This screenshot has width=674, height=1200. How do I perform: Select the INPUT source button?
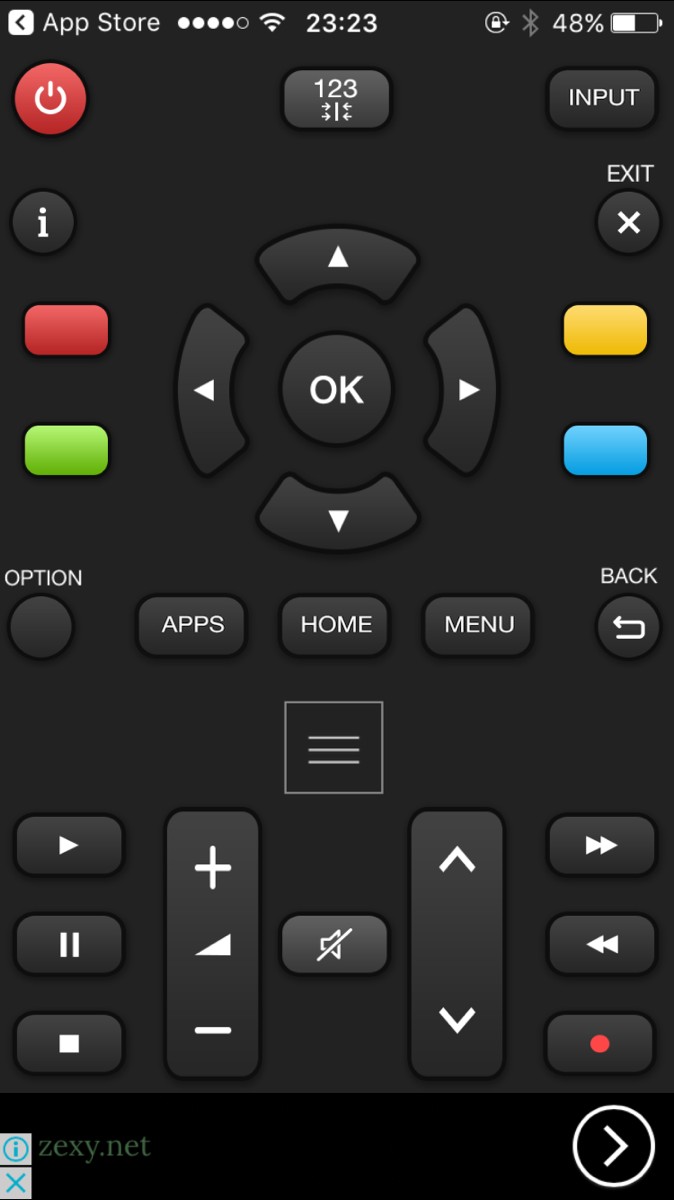603,98
